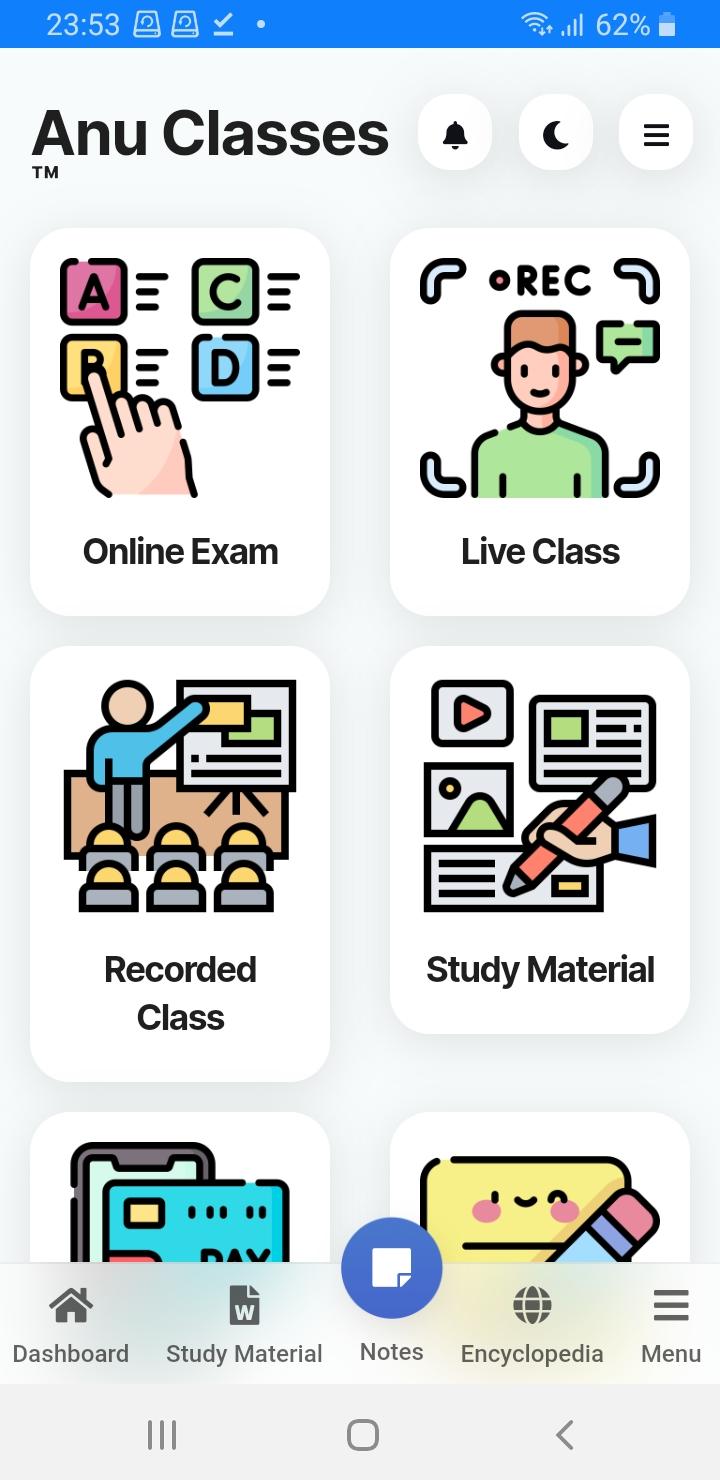720x1480 pixels.
Task: Switch to Study Material in the bottom bar
Action: (244, 1325)
